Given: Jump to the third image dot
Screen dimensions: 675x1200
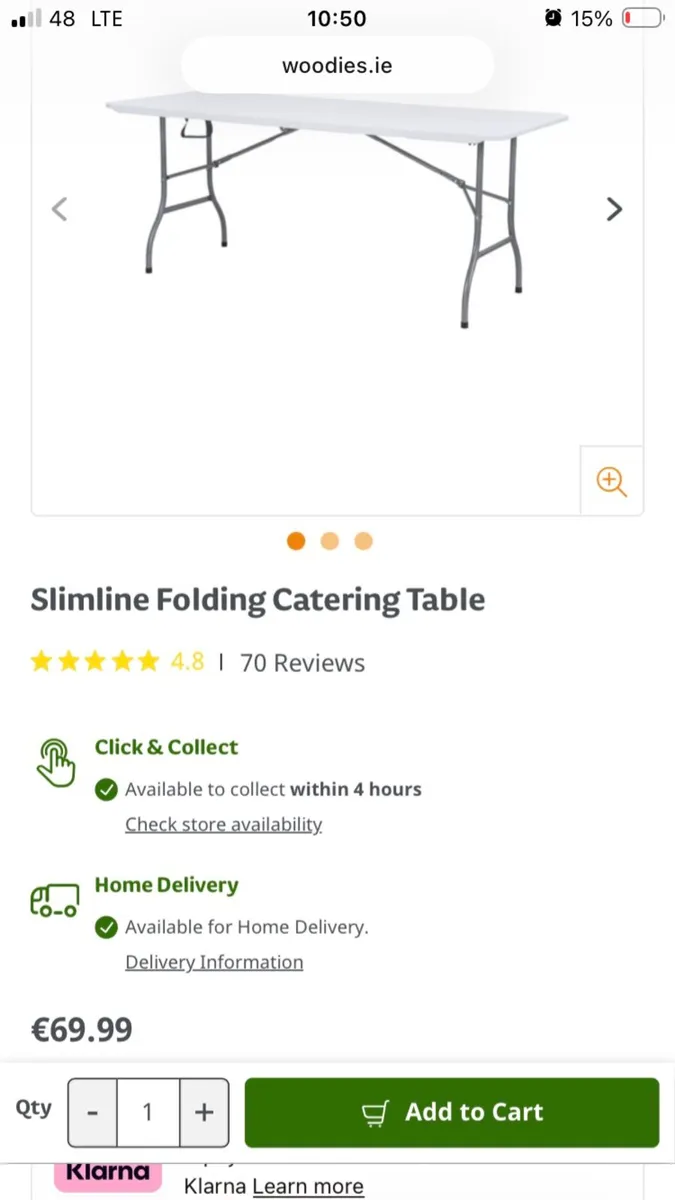Looking at the screenshot, I should click(363, 541).
